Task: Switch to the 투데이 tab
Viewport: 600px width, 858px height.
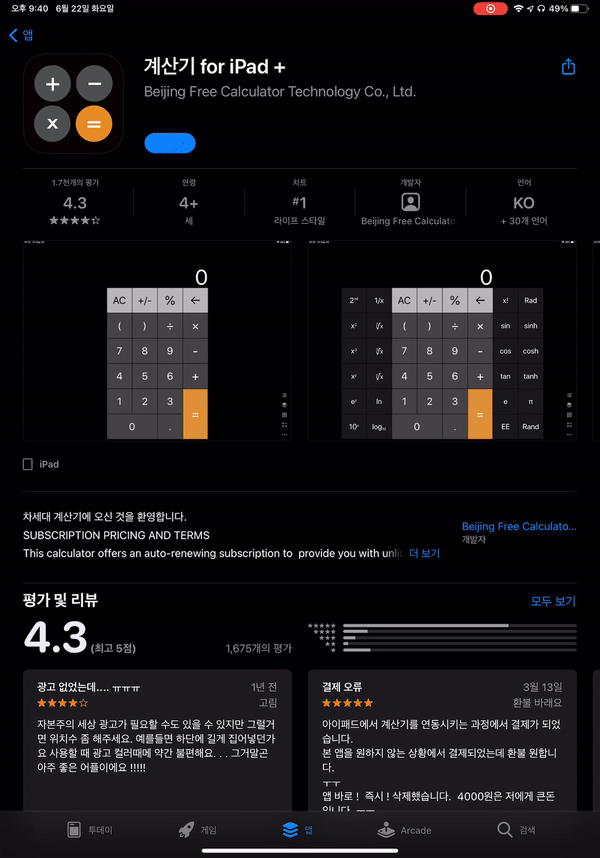Action: (x=90, y=830)
